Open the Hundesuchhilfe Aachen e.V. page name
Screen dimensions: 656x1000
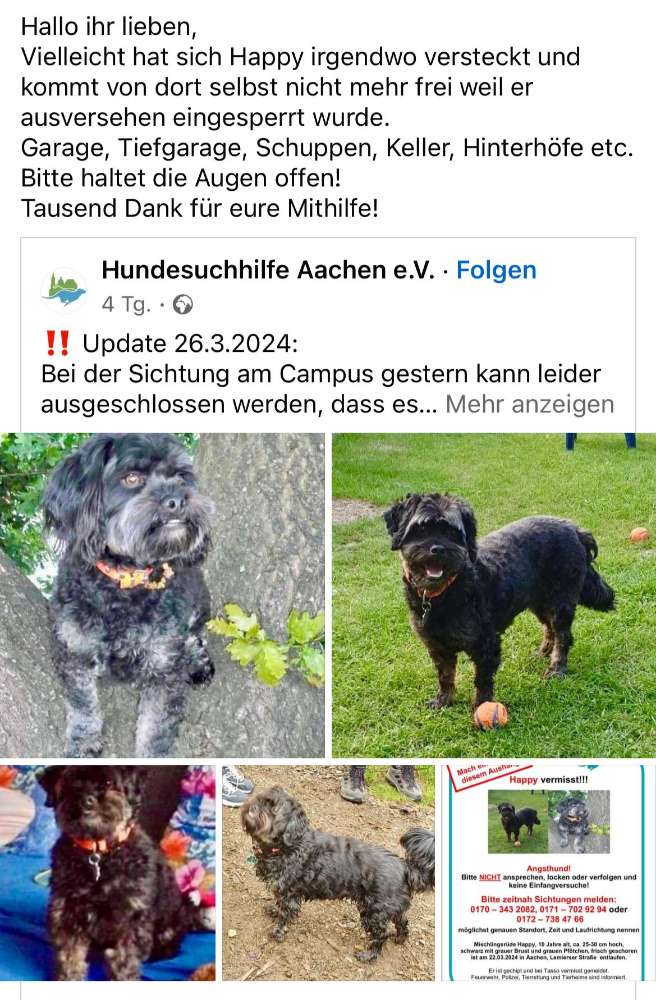click(268, 270)
